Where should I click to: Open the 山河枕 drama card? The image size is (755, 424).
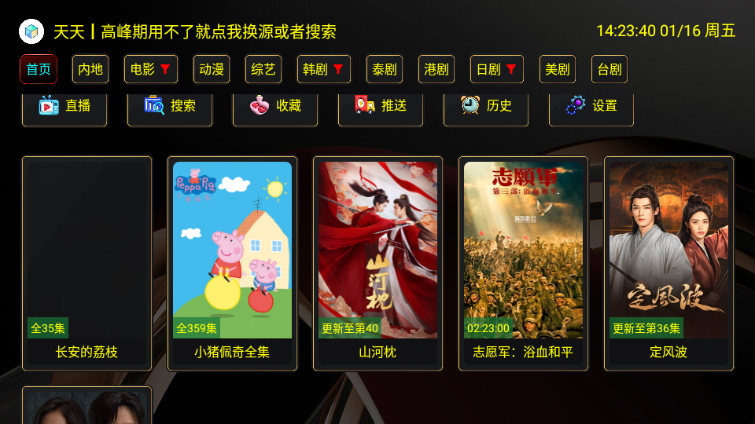click(x=378, y=262)
